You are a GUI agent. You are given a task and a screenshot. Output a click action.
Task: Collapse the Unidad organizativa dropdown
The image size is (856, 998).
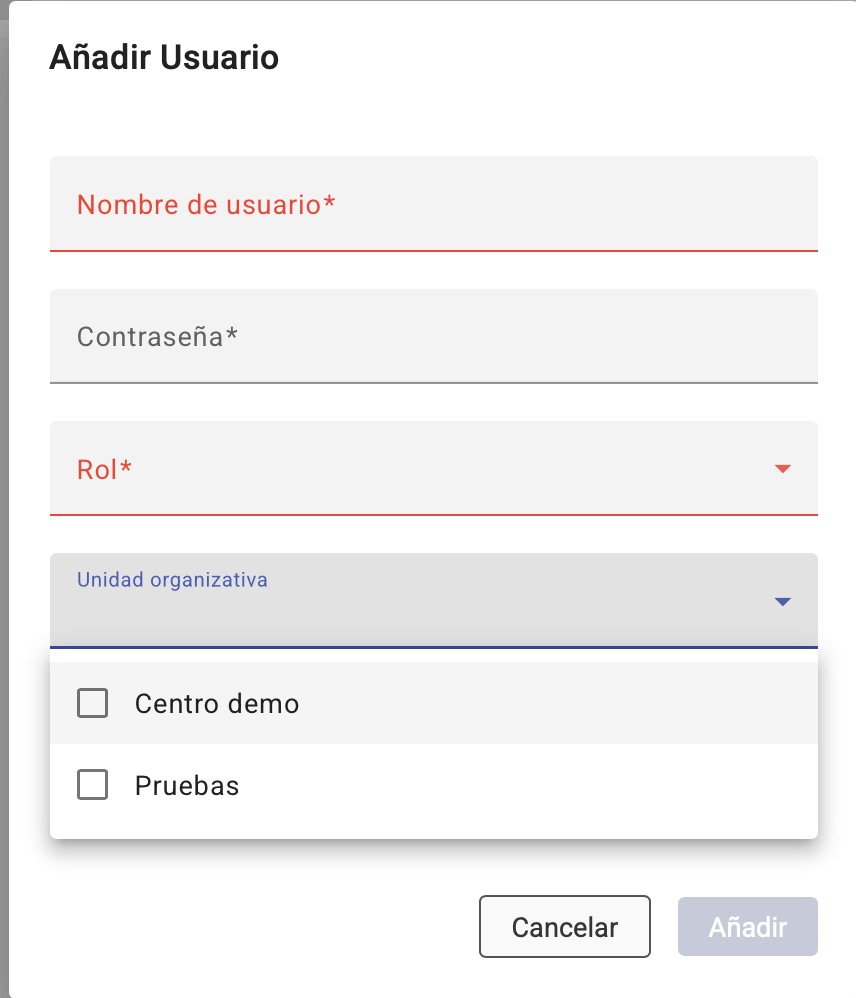[x=782, y=601]
